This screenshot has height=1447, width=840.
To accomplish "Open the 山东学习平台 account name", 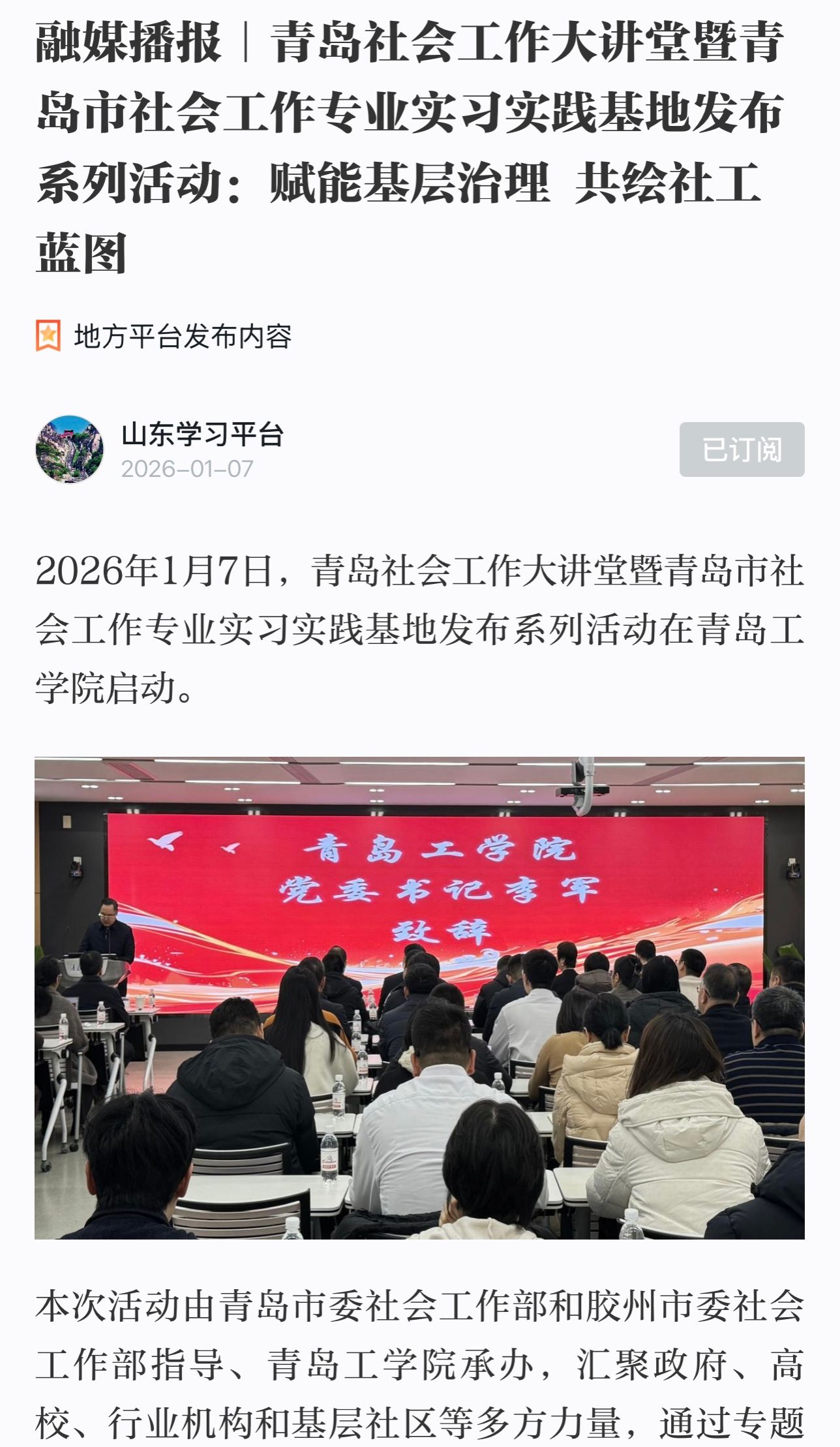I will click(x=202, y=434).
